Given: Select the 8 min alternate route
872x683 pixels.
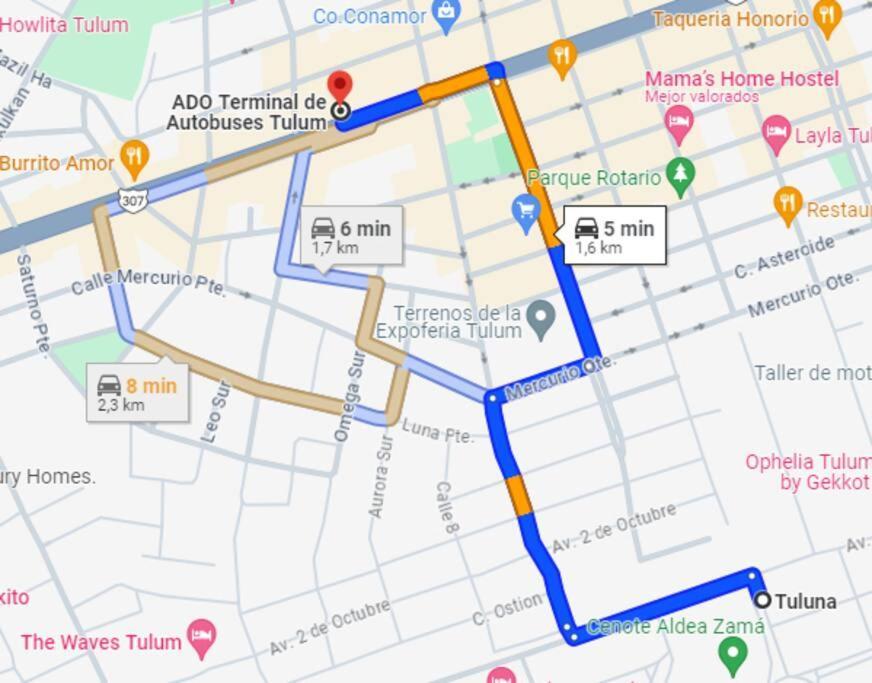Looking at the screenshot, I should 138,392.
